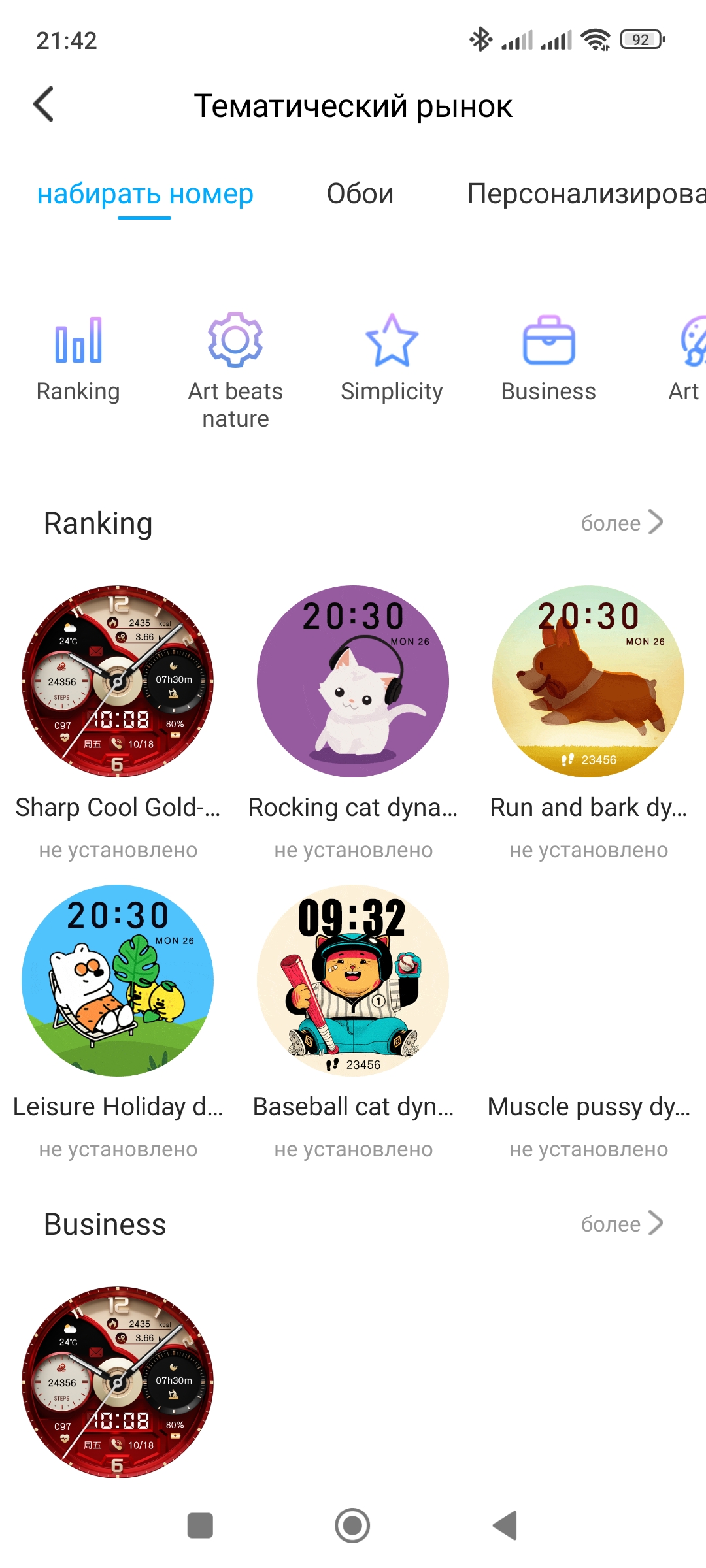The image size is (706, 1568).
Task: Switch to the Обои tab
Action: 360,194
